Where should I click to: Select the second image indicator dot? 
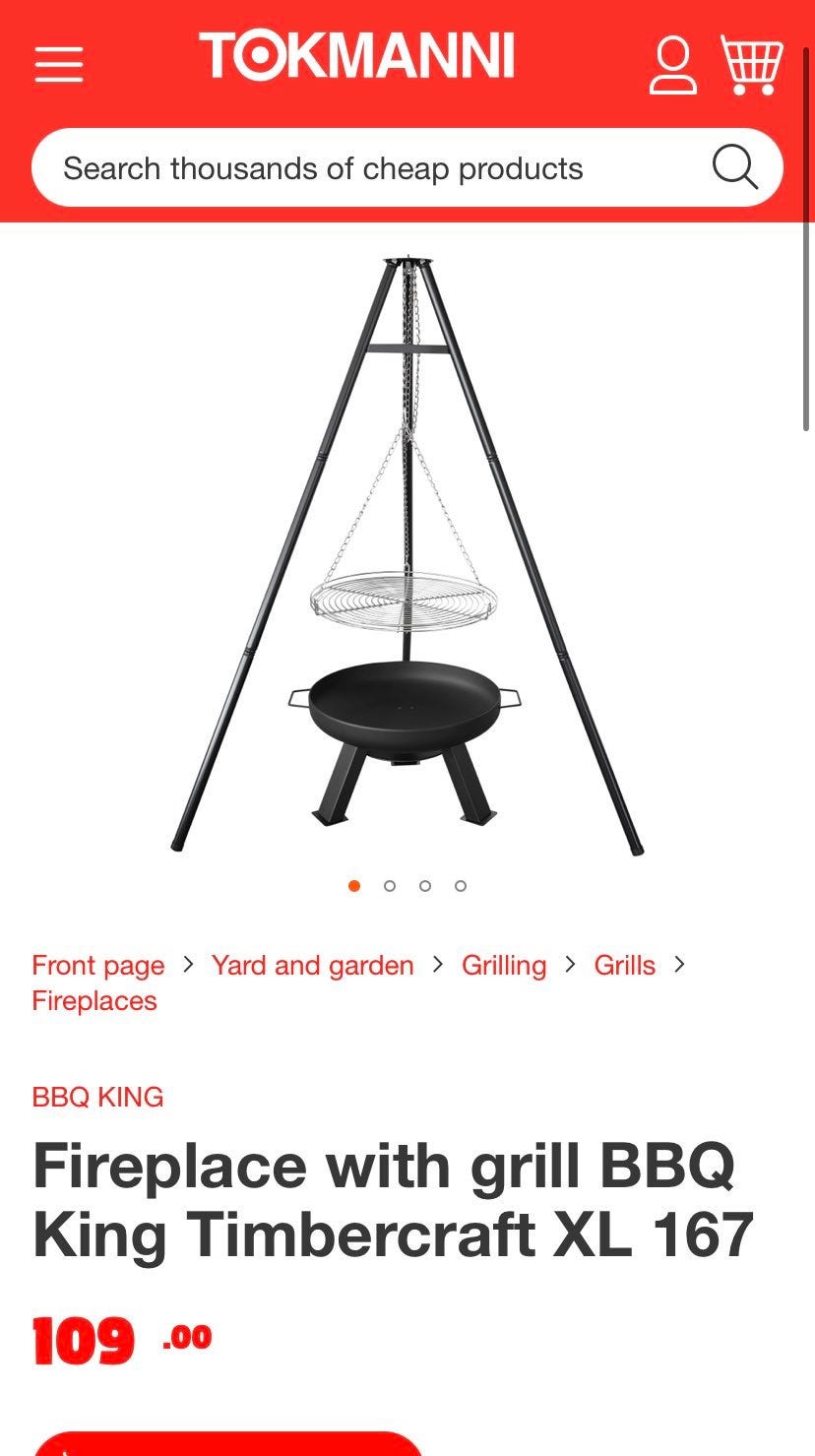tap(390, 886)
